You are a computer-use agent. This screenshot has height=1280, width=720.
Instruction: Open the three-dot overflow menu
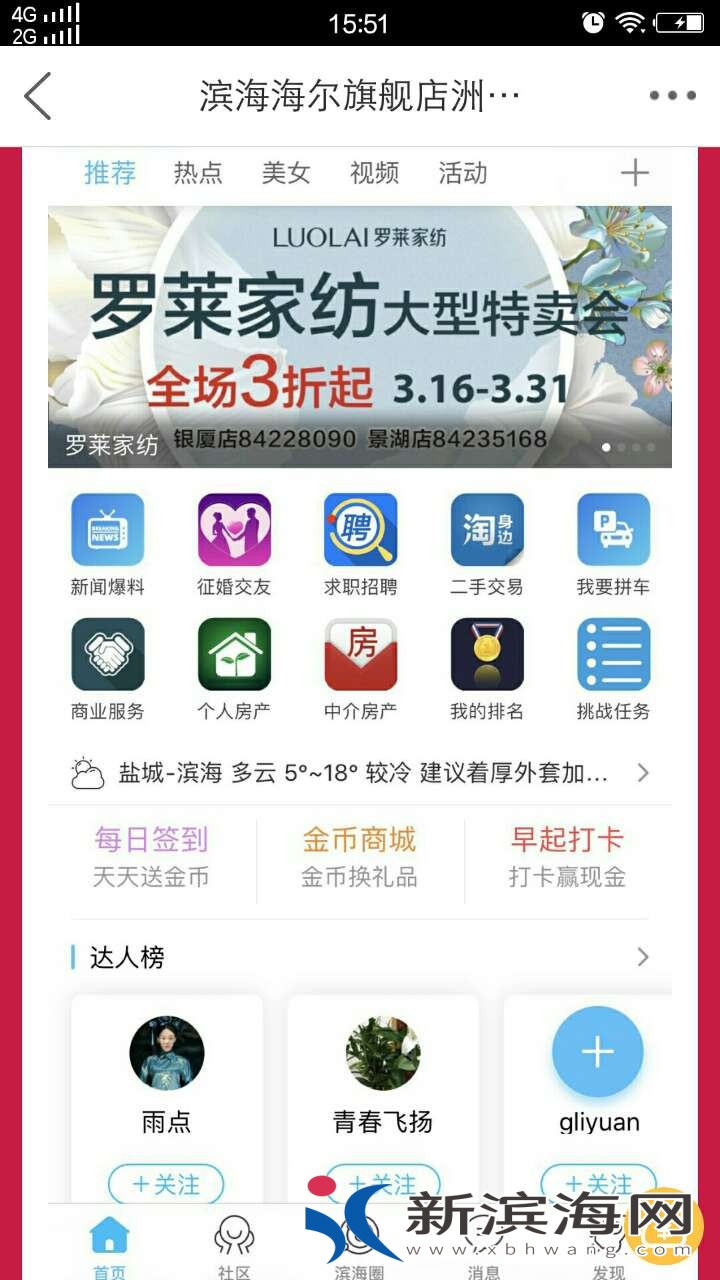[672, 96]
